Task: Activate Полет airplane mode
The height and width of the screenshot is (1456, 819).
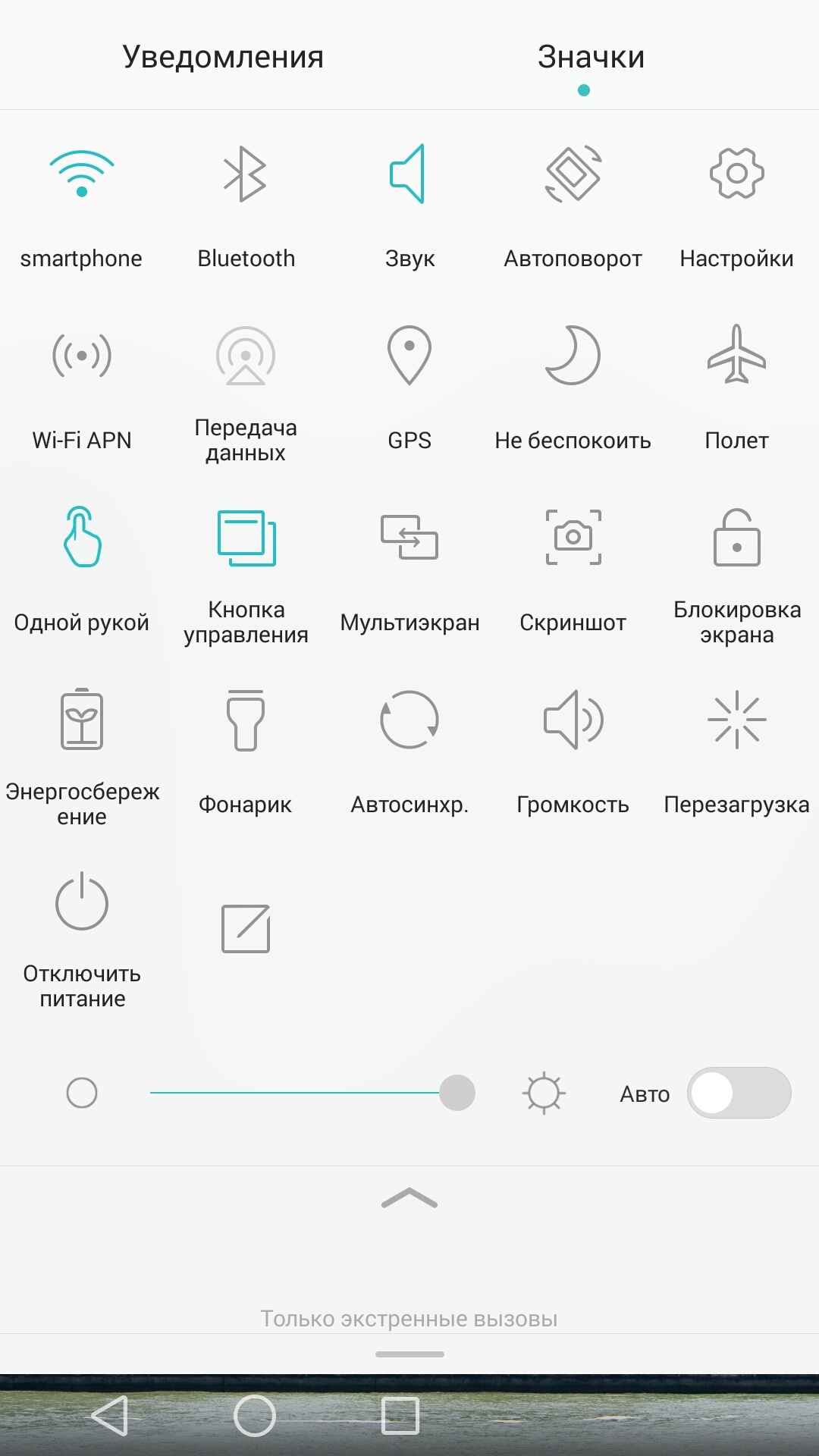Action: click(736, 356)
